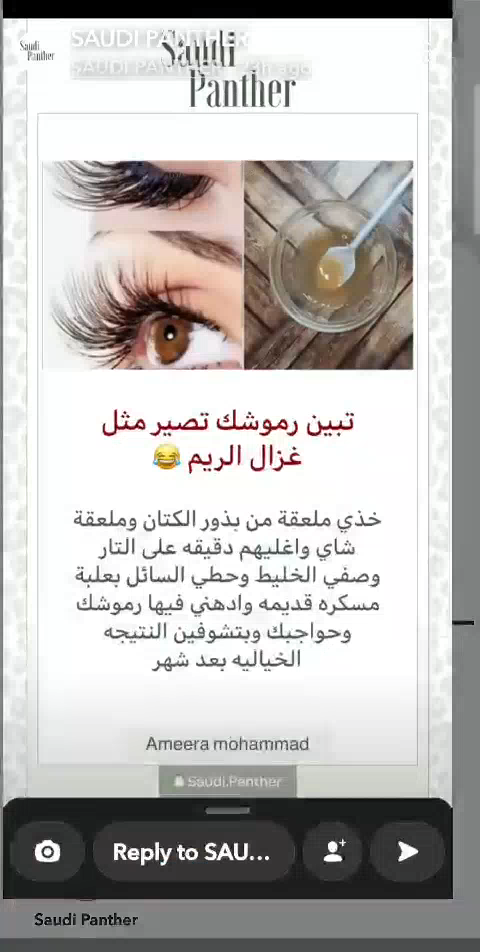Open the camera to reply with a snap
Image resolution: width=480 pixels, height=952 pixels.
pyautogui.click(x=47, y=852)
